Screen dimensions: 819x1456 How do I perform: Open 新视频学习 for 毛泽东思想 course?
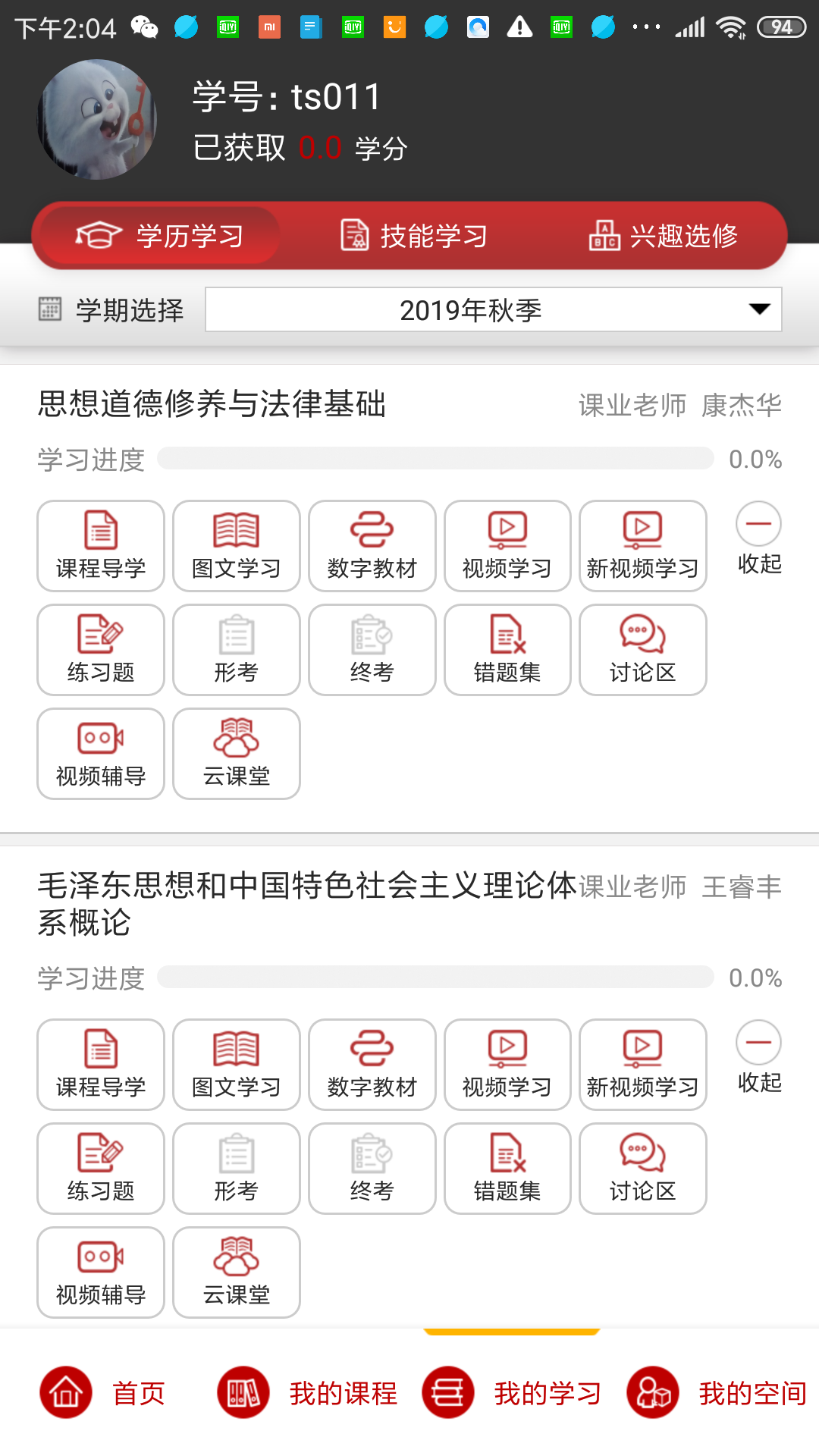click(x=643, y=1065)
